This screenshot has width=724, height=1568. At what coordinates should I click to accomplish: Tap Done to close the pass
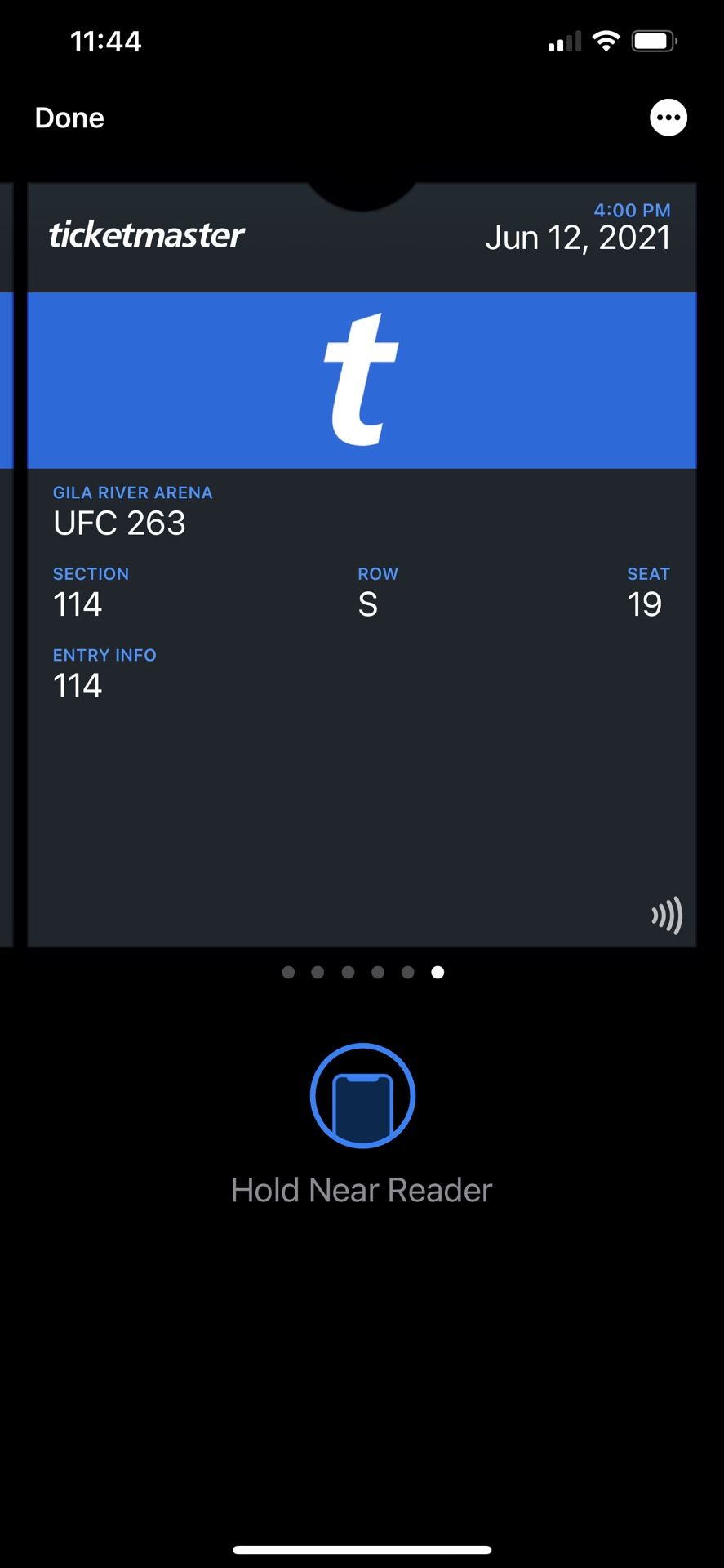69,118
